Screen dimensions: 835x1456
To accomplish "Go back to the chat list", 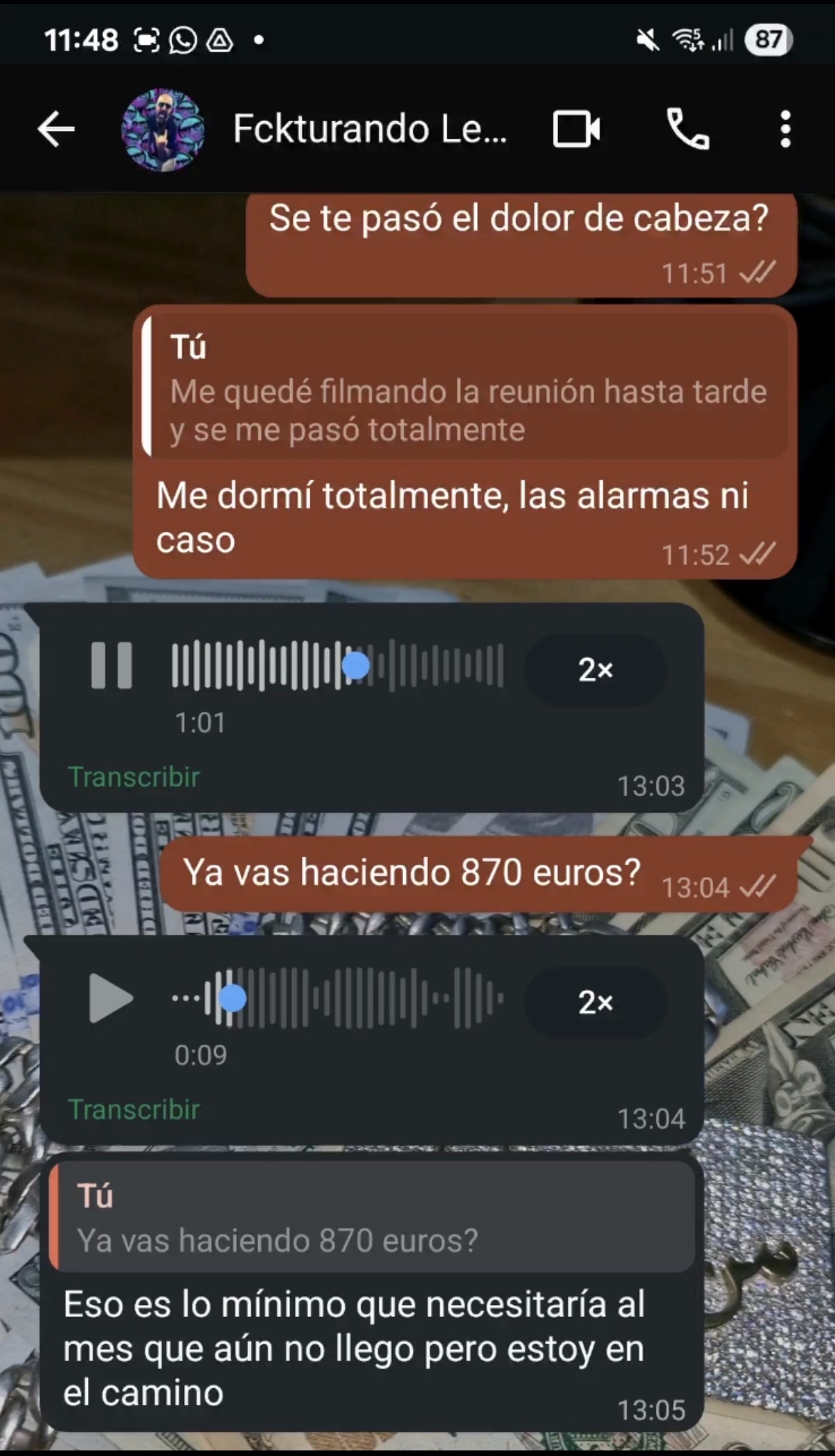I will [x=56, y=129].
